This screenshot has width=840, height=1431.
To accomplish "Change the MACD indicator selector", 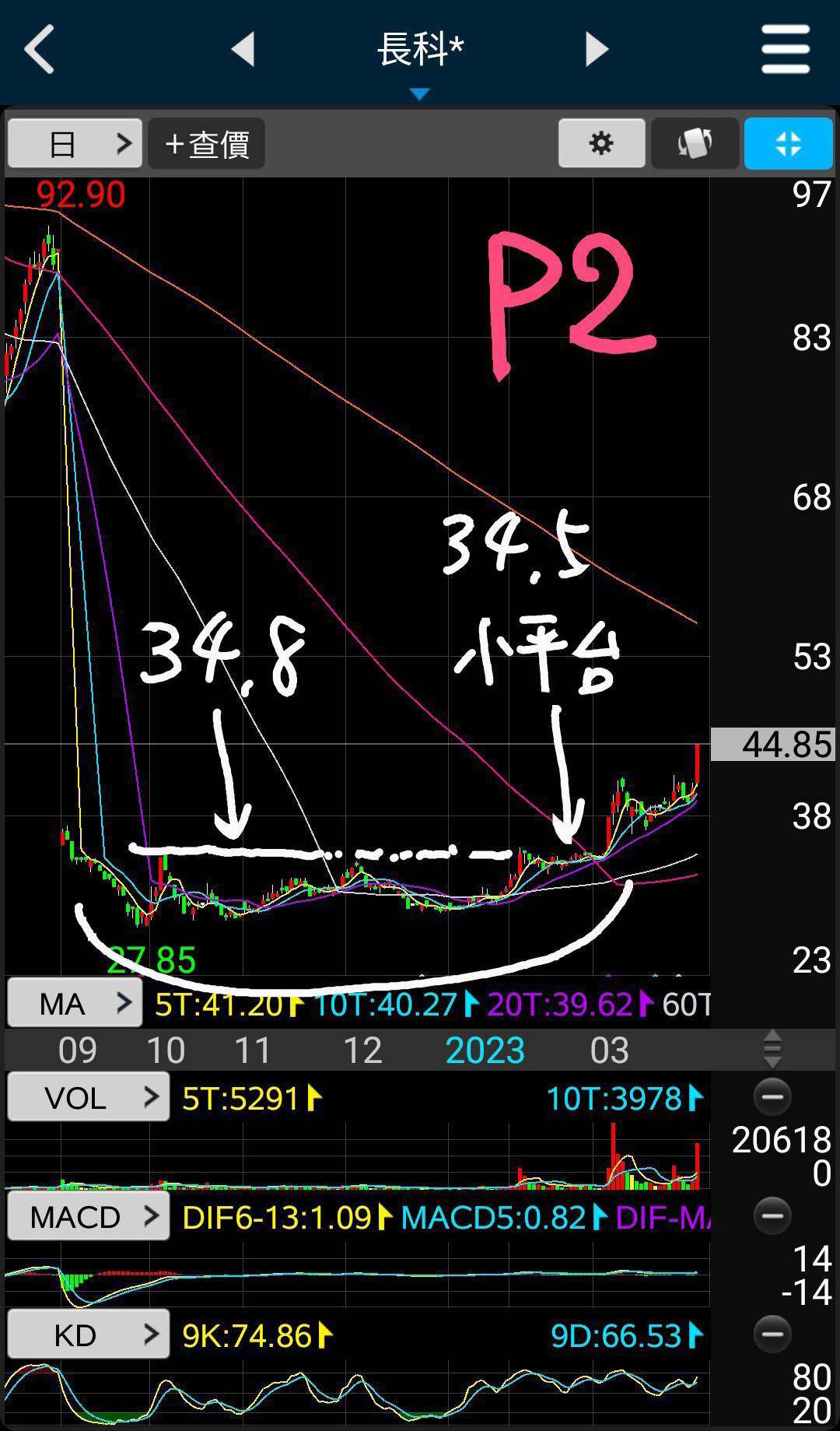I will coord(88,1216).
